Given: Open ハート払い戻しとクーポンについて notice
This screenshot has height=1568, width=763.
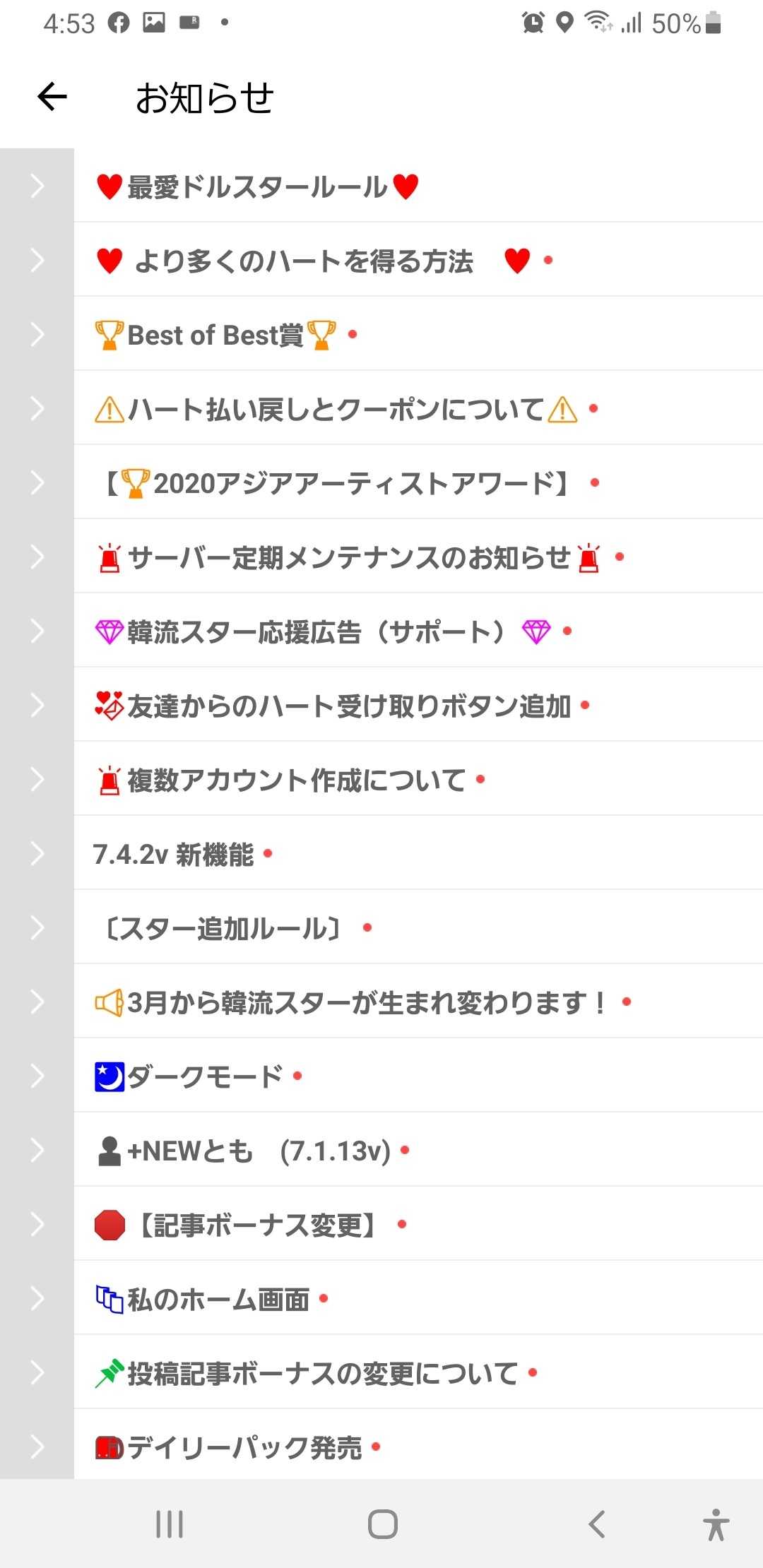Looking at the screenshot, I should (x=336, y=410).
